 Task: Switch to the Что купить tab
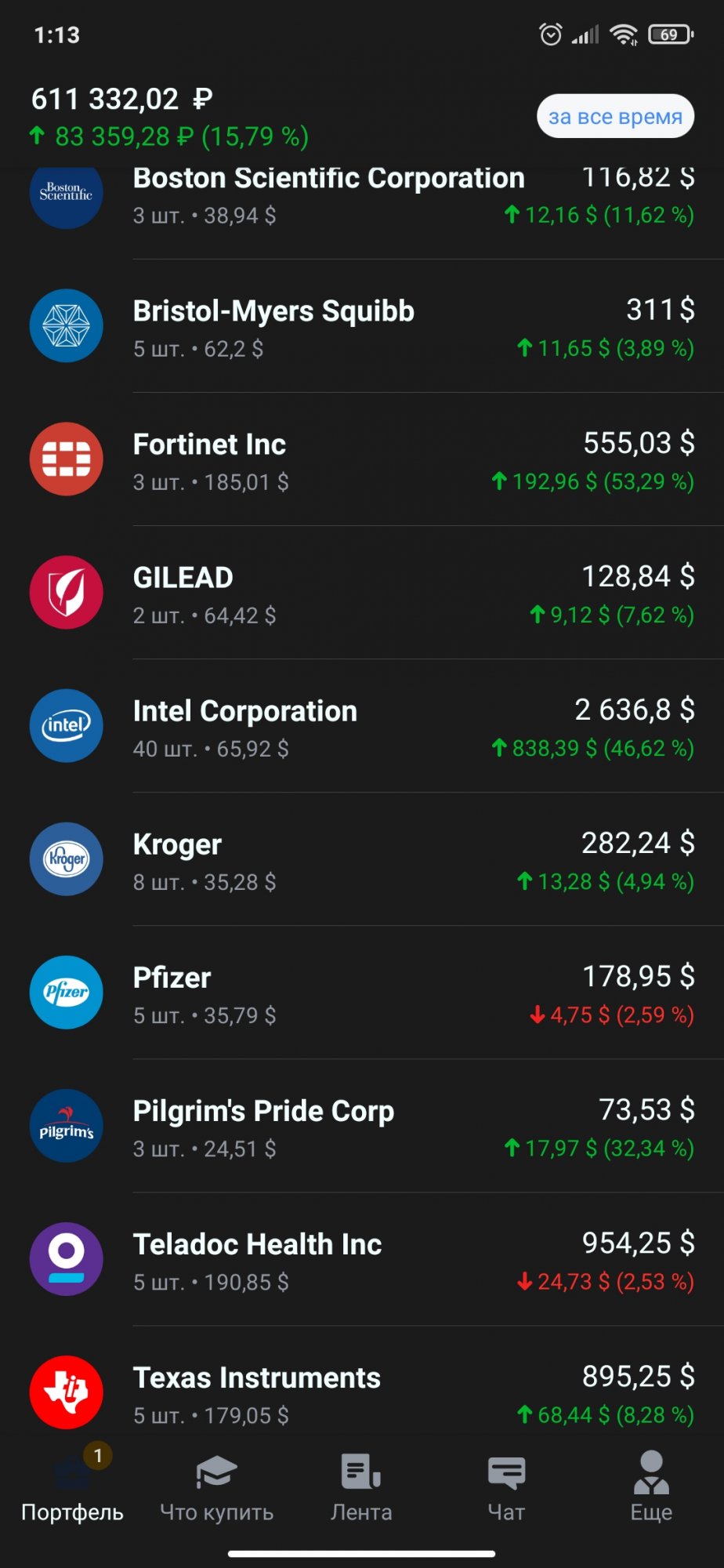coord(215,1490)
